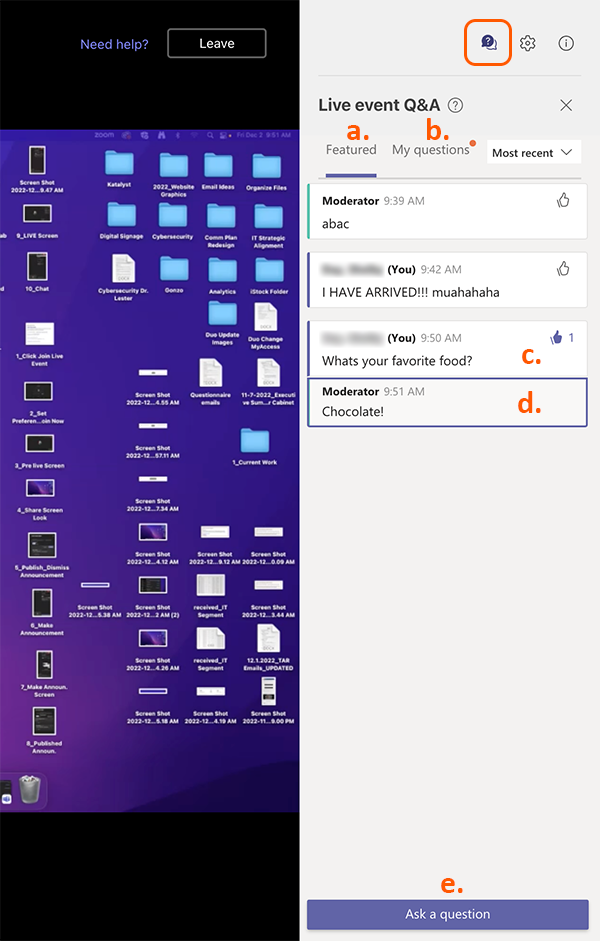
Task: Close the Live event Q&A panel
Action: pyautogui.click(x=566, y=105)
